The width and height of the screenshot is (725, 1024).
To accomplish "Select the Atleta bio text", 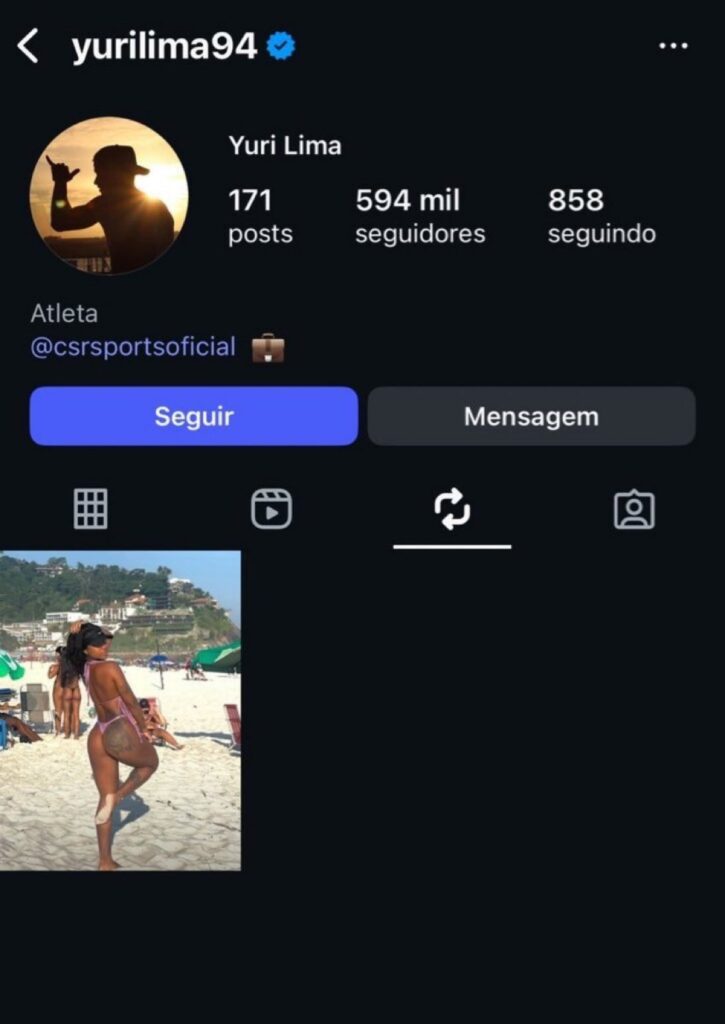I will point(62,313).
